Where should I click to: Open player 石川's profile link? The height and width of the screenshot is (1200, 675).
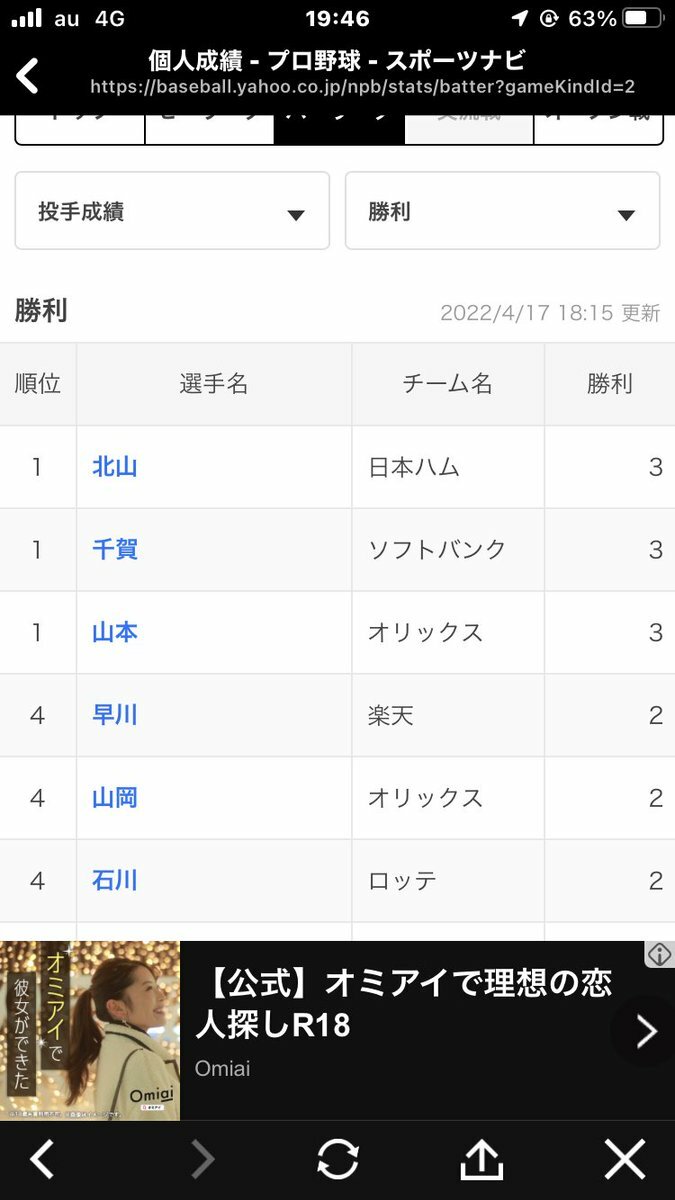coord(115,881)
